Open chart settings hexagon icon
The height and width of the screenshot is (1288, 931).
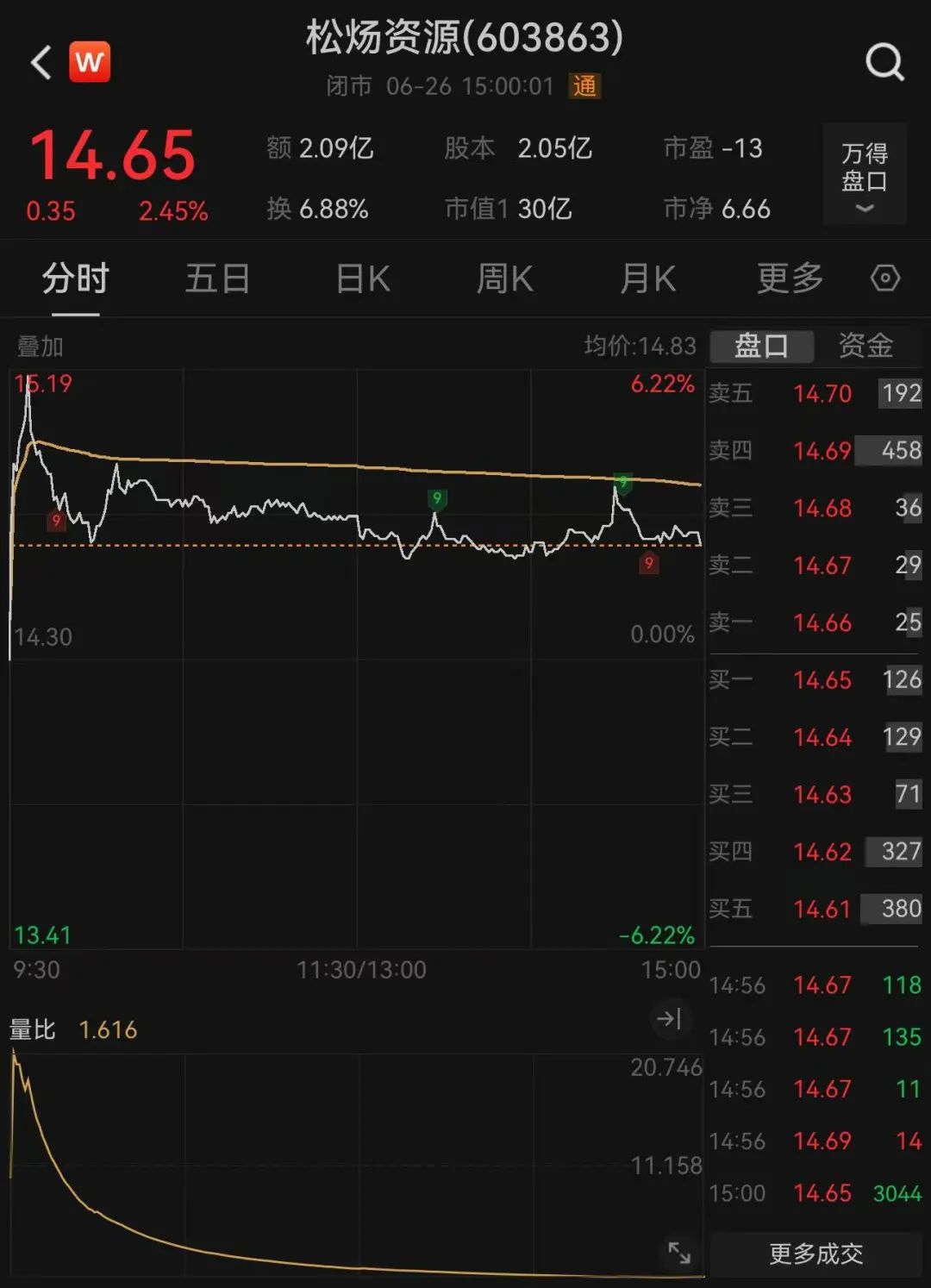(885, 278)
